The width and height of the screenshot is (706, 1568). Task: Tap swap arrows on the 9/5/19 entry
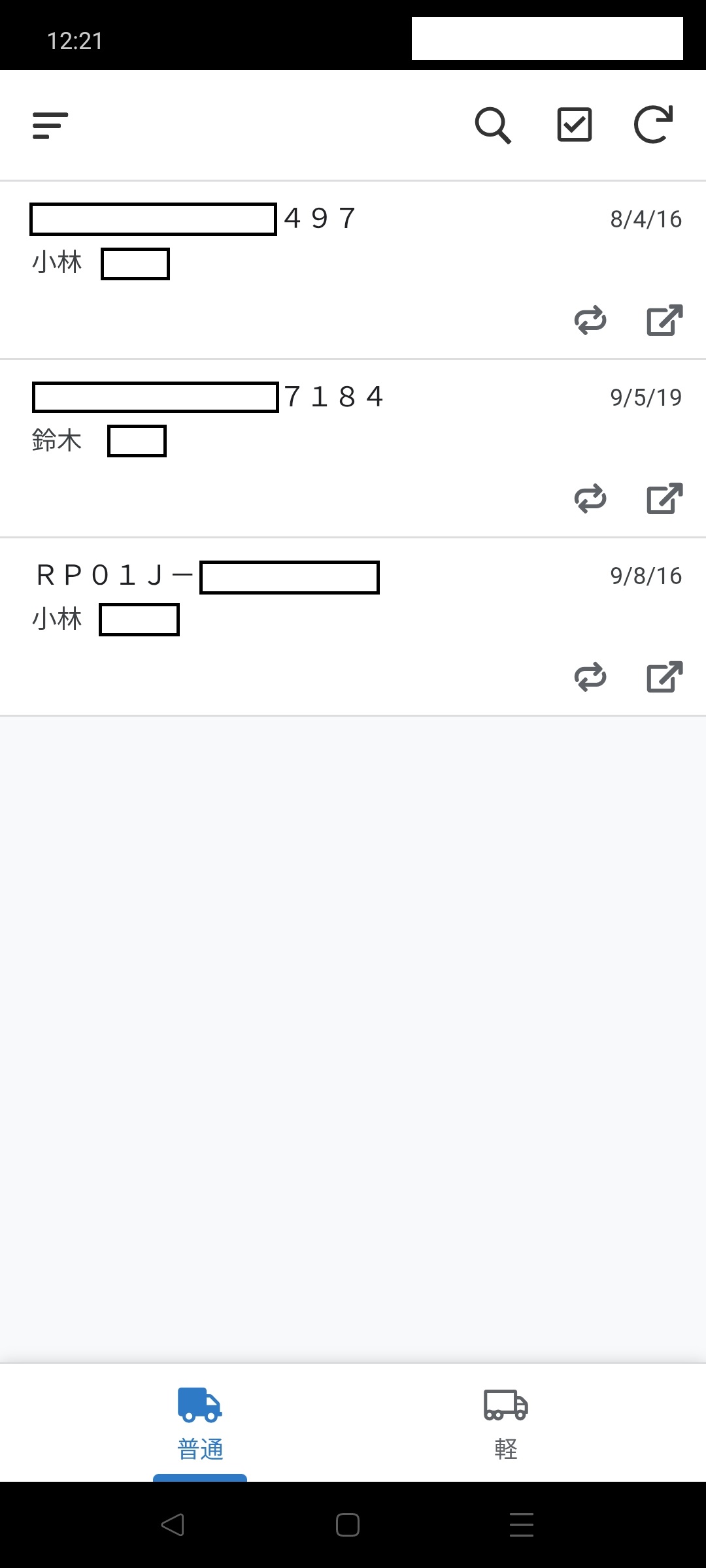coord(590,498)
